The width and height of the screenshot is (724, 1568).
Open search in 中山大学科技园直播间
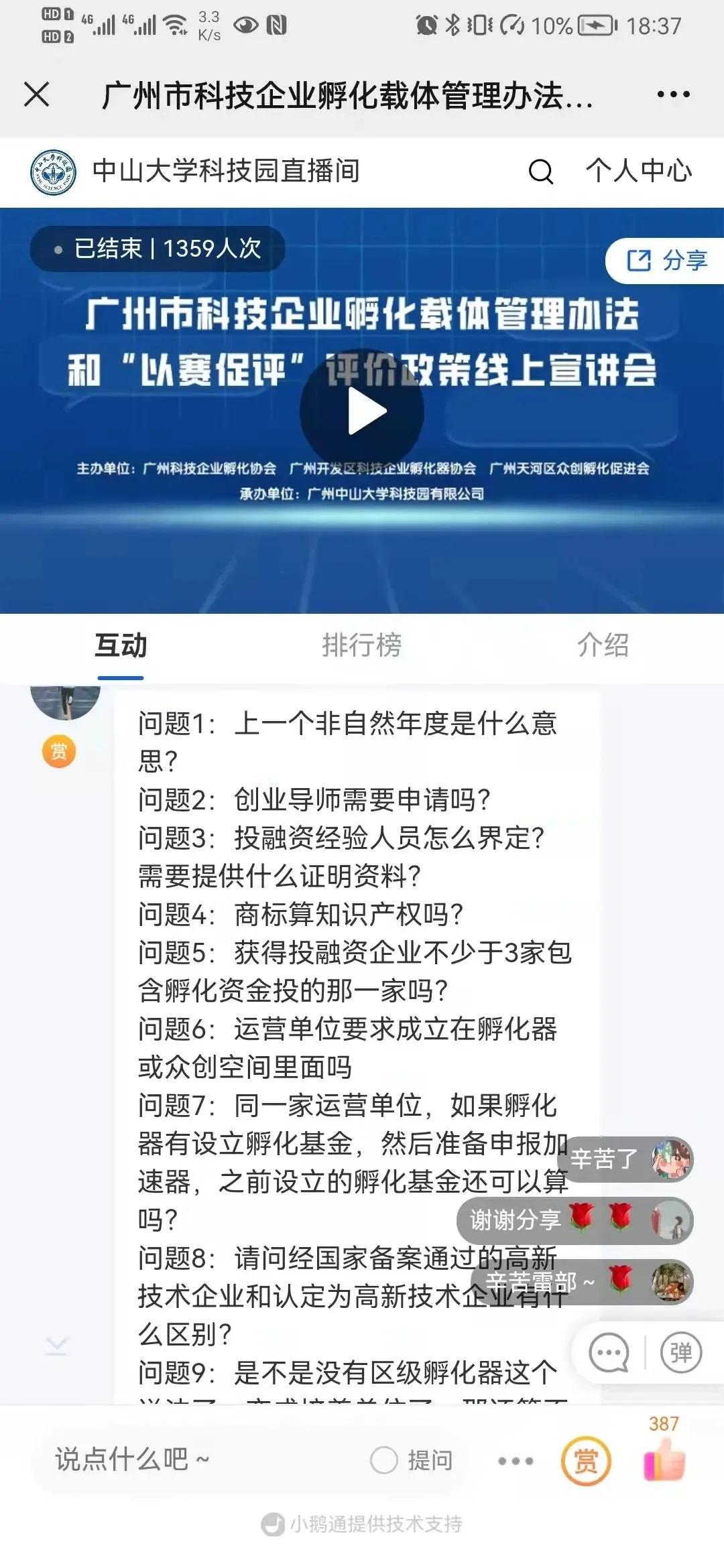541,172
